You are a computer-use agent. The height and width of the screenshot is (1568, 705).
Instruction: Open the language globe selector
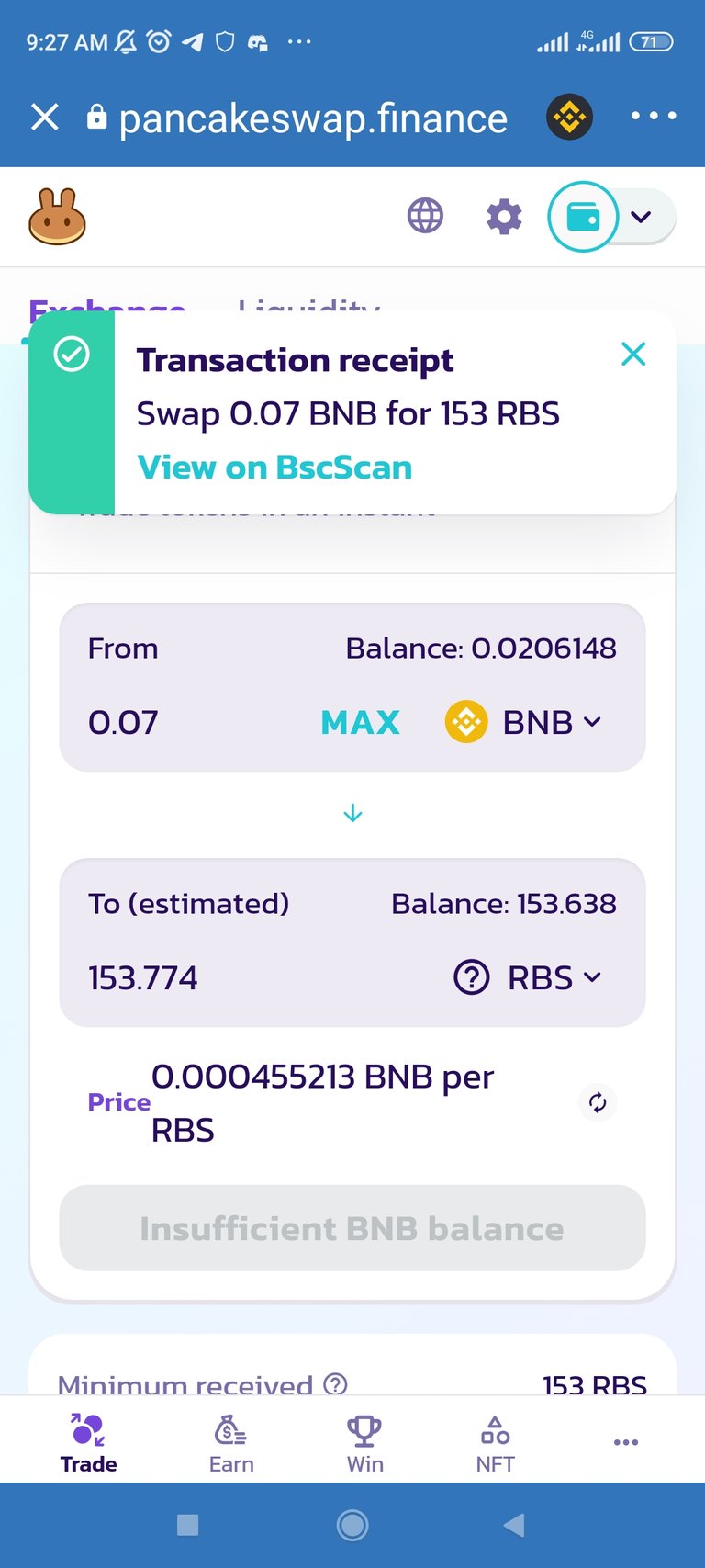425,217
